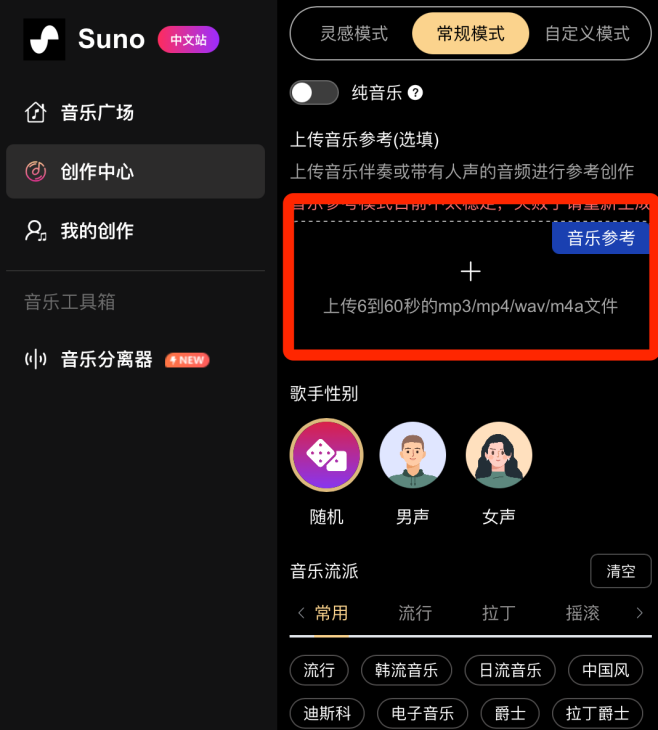Choose 随机 singer gender
Screen dimensions: 658x730
tap(326, 455)
